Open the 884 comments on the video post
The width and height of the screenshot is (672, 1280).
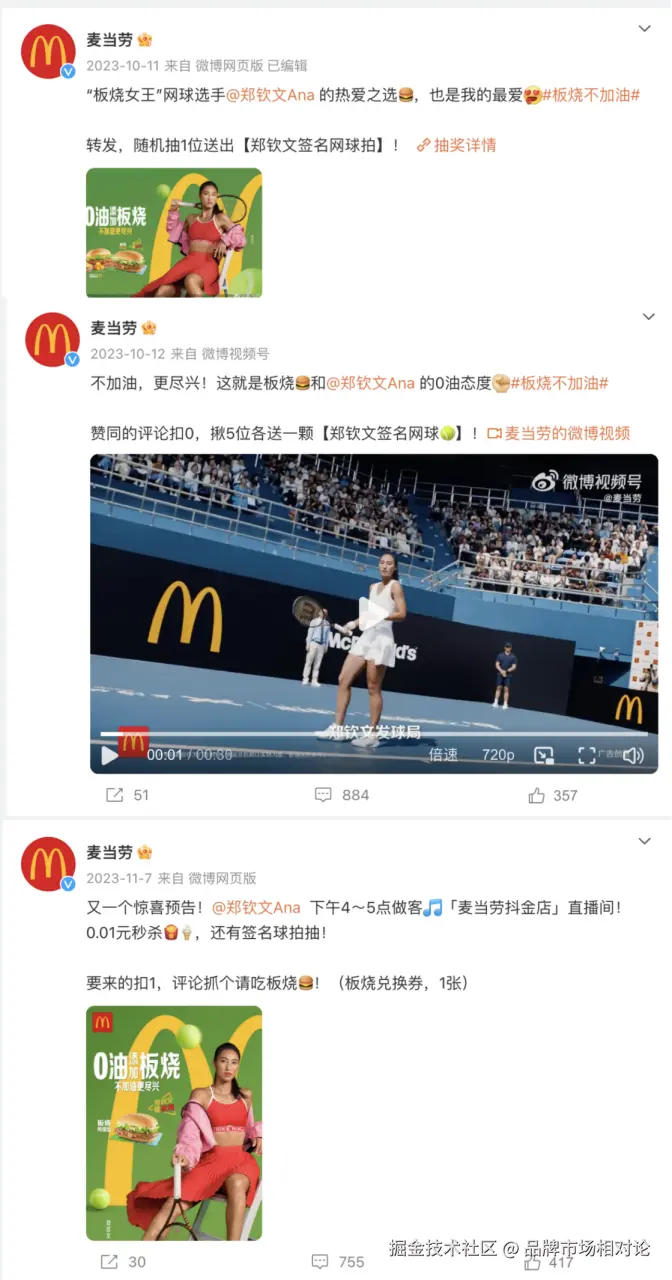coord(342,795)
